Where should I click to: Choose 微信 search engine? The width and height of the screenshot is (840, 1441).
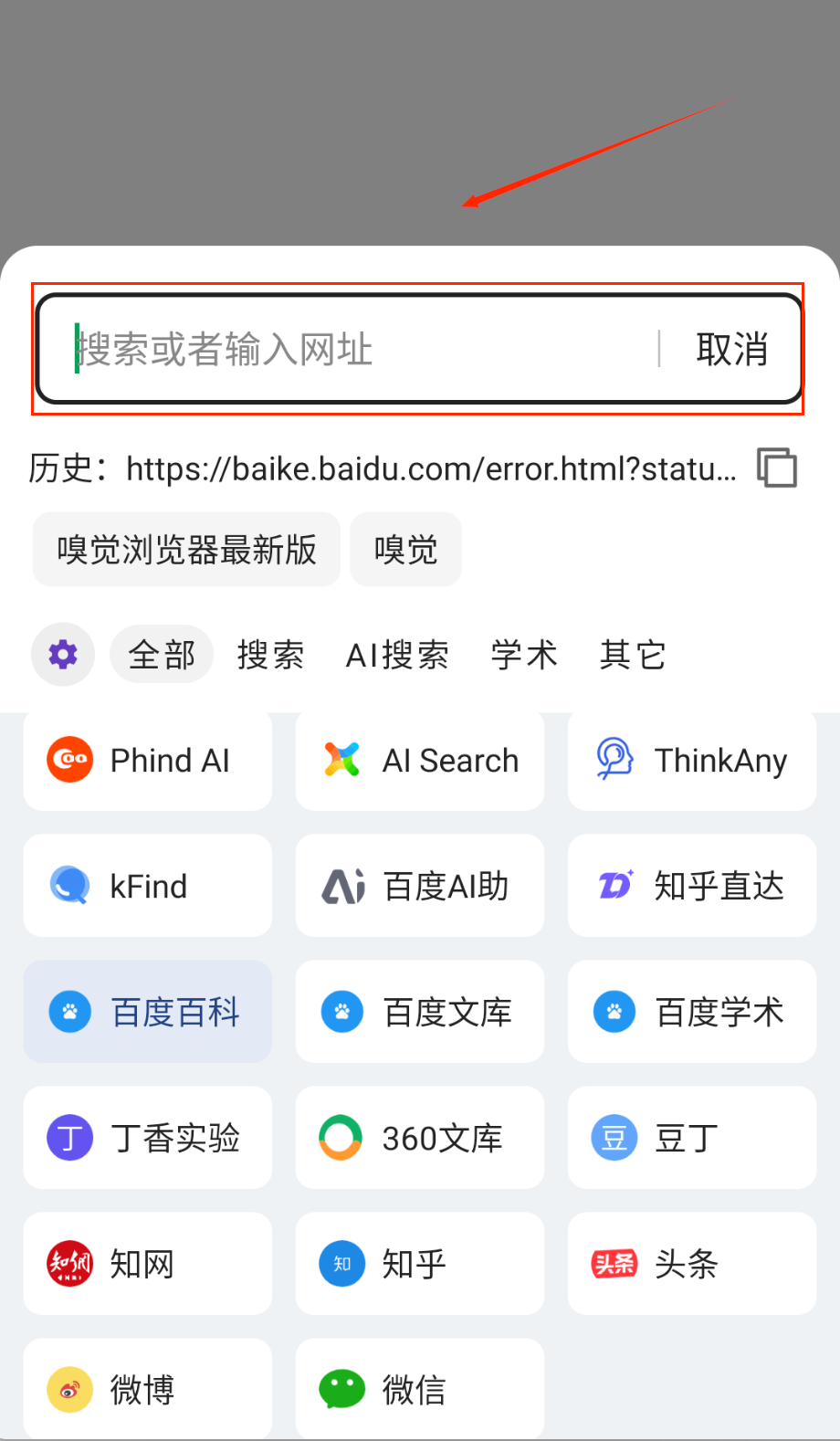coord(420,1389)
